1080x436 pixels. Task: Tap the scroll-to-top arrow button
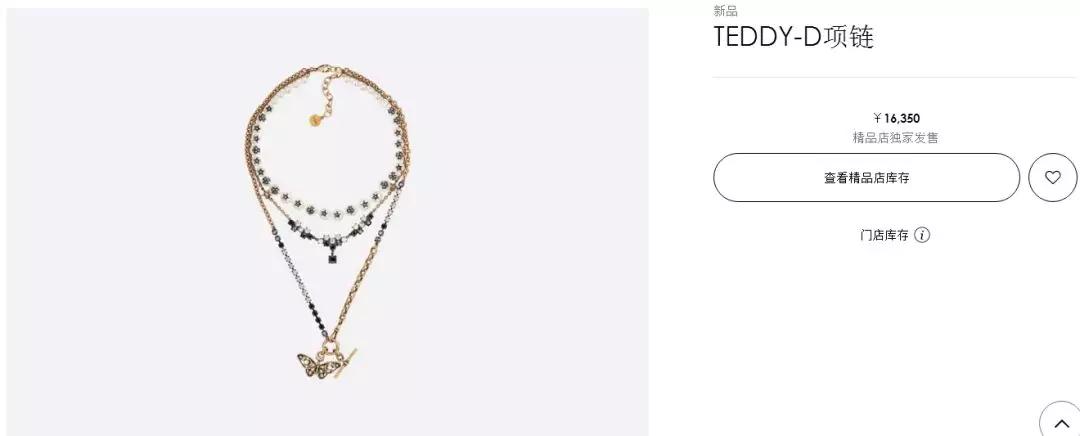pyautogui.click(x=1060, y=421)
